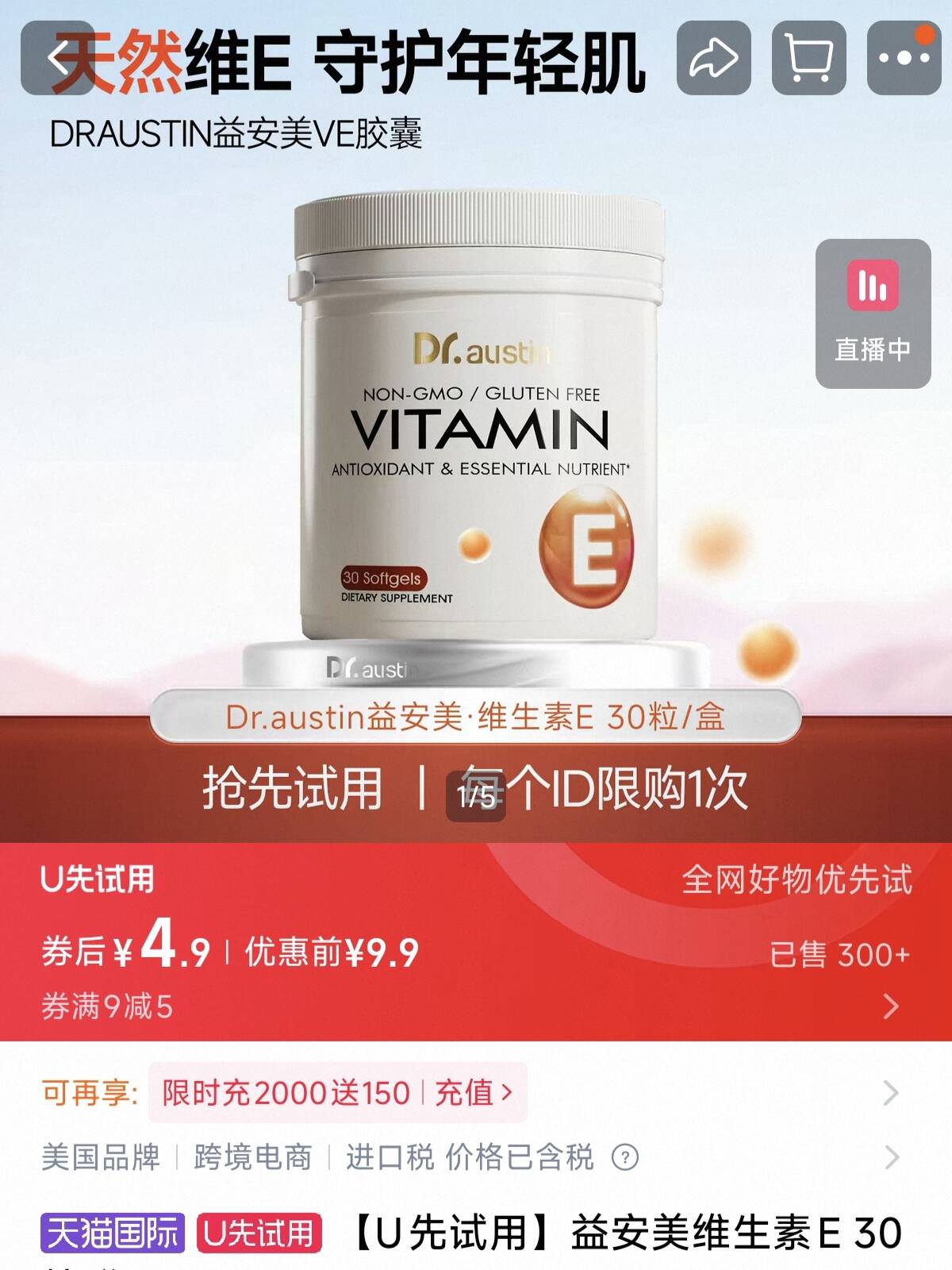Tap 充值 to recharge 2000 get 150
952x1270 pixels.
click(x=473, y=1093)
